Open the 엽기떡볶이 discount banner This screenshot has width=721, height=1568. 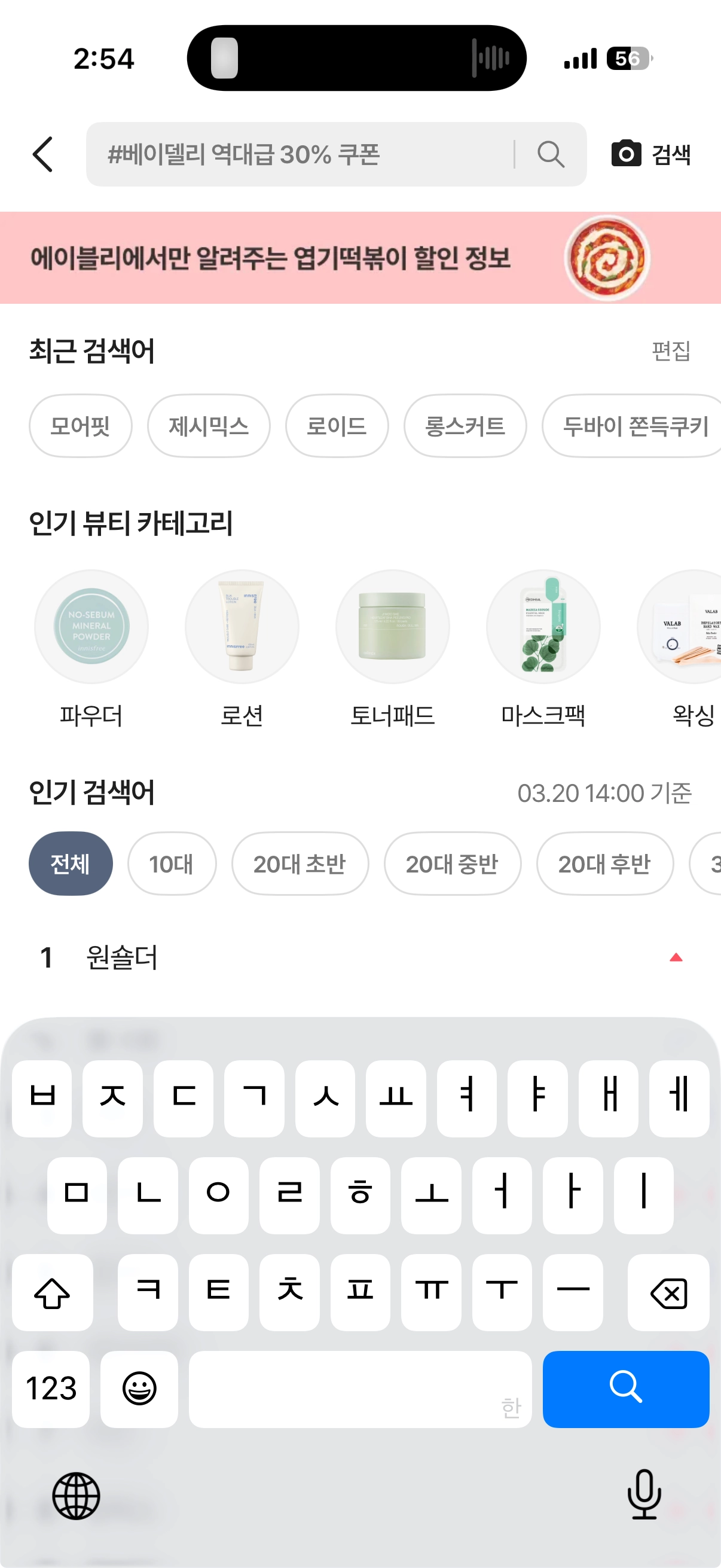click(360, 258)
